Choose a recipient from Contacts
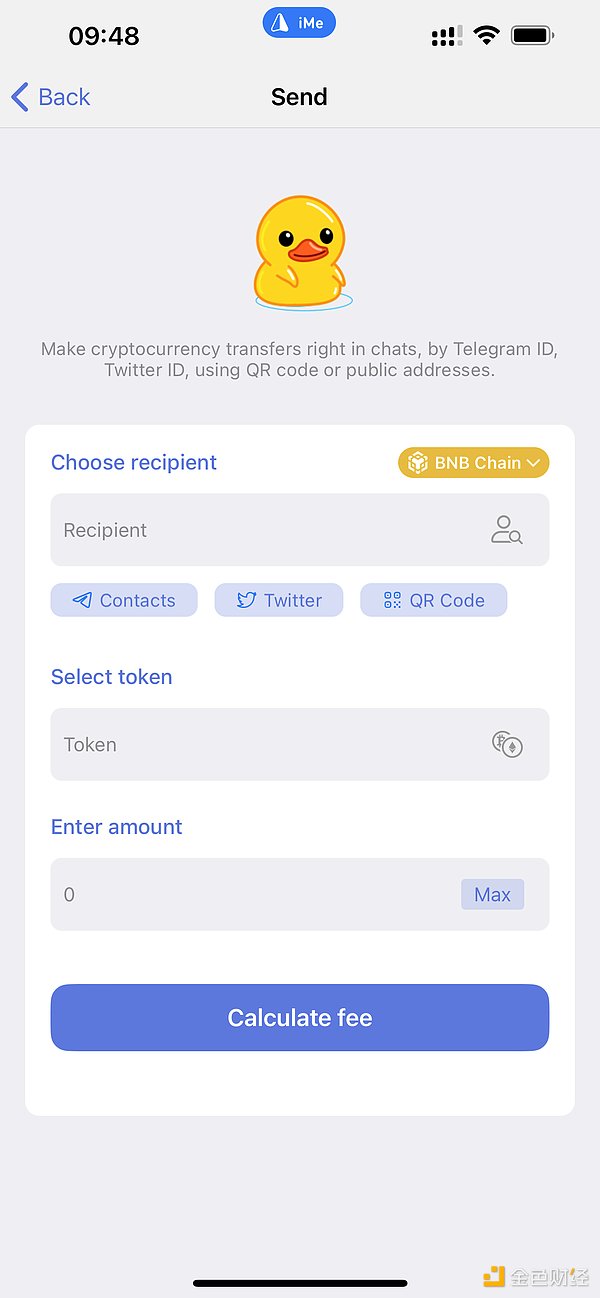 [x=124, y=600]
